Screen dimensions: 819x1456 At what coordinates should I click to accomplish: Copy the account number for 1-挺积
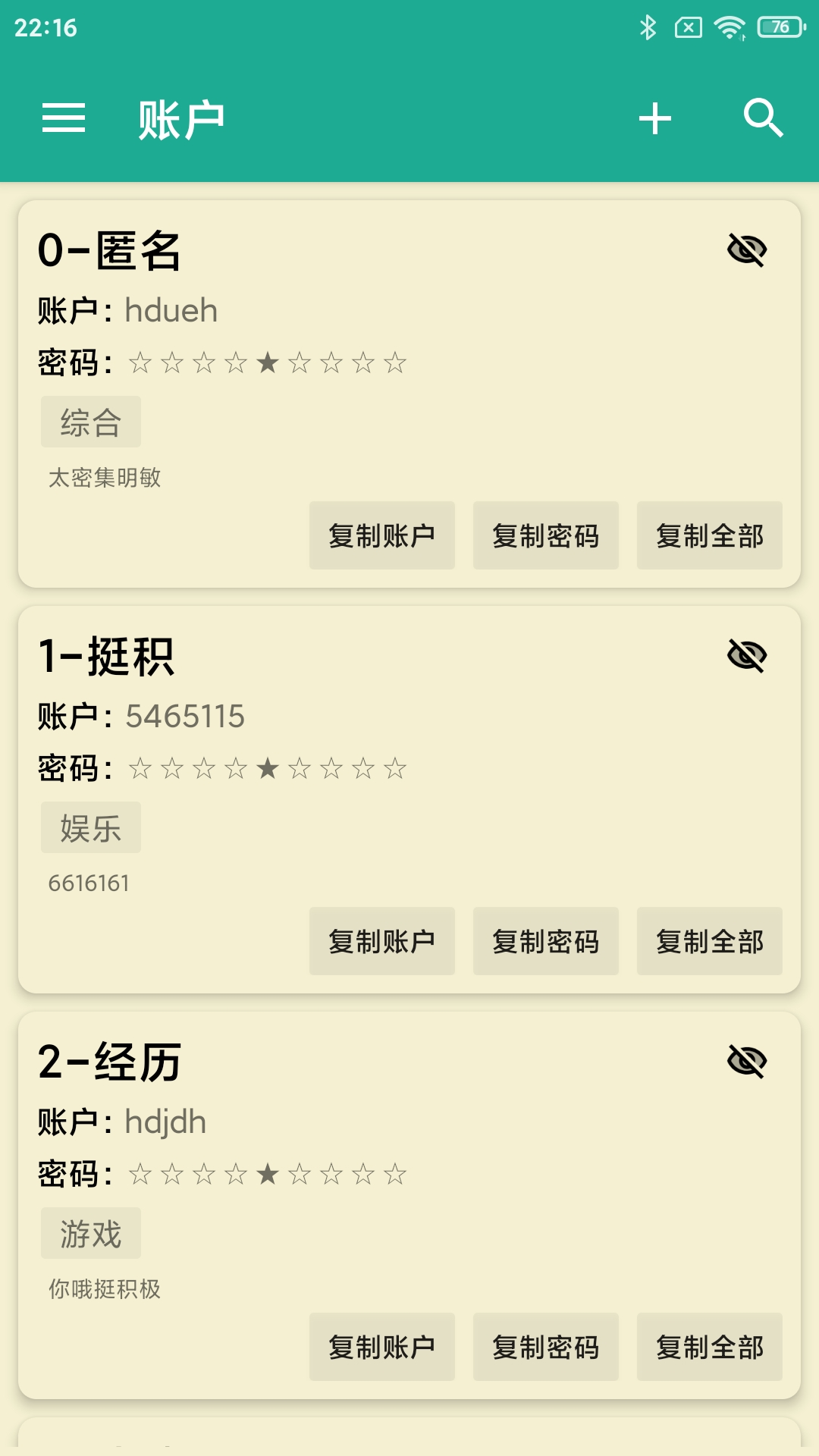(381, 941)
